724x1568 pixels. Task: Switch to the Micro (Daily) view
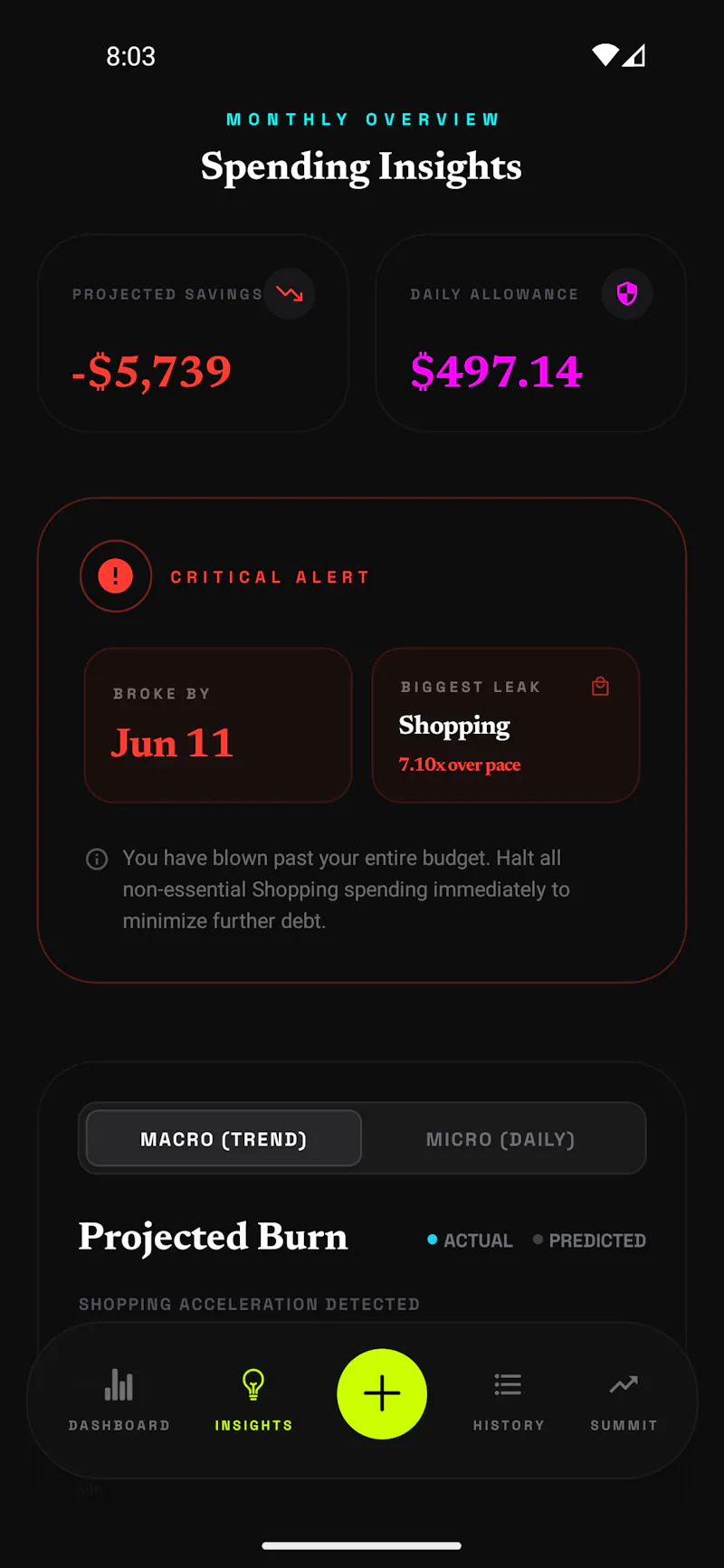501,1138
